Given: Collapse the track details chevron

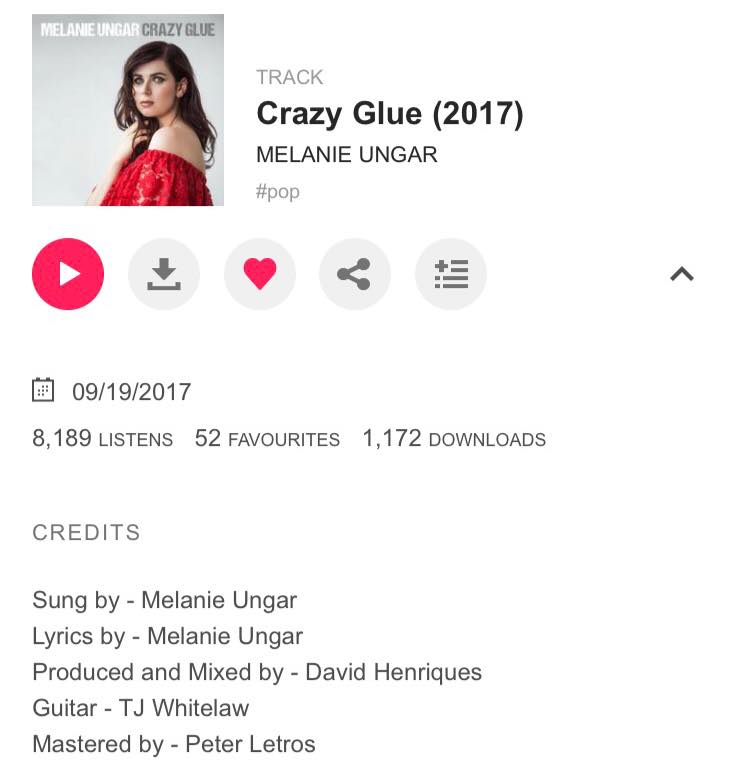Looking at the screenshot, I should coord(682,274).
